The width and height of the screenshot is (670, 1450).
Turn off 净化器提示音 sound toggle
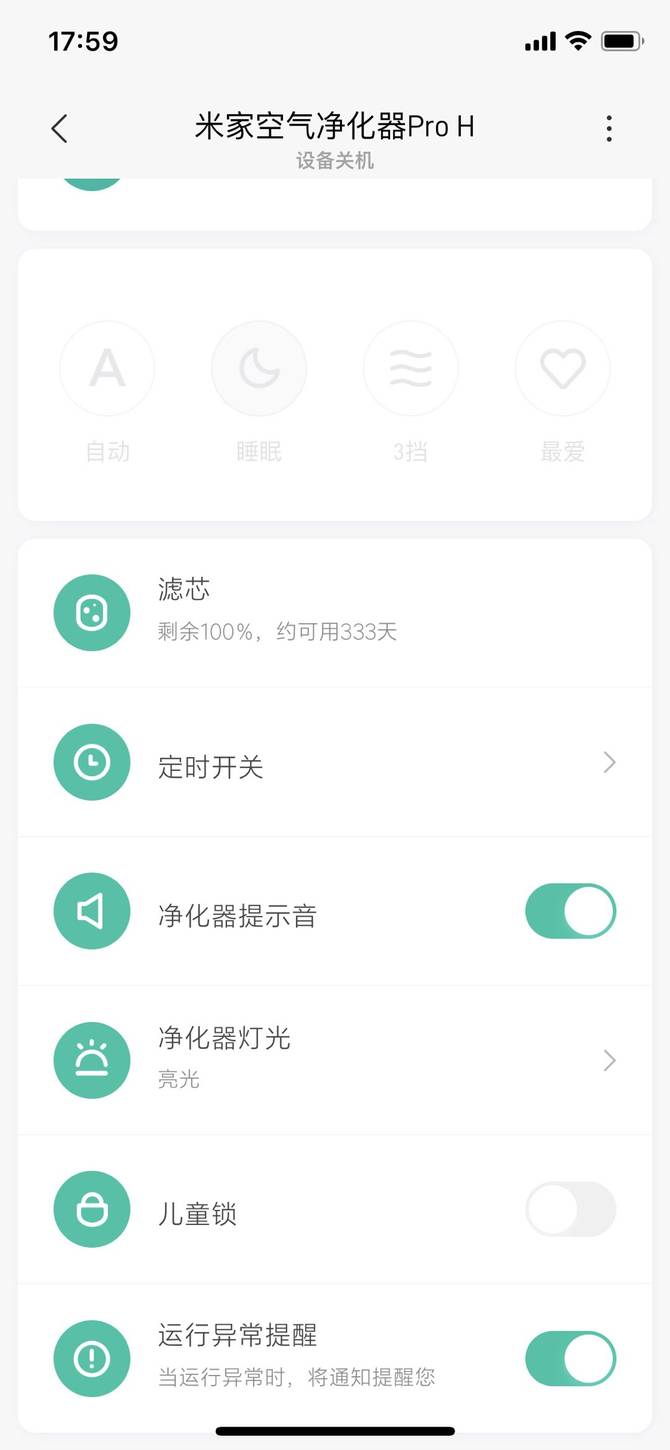pyautogui.click(x=571, y=911)
